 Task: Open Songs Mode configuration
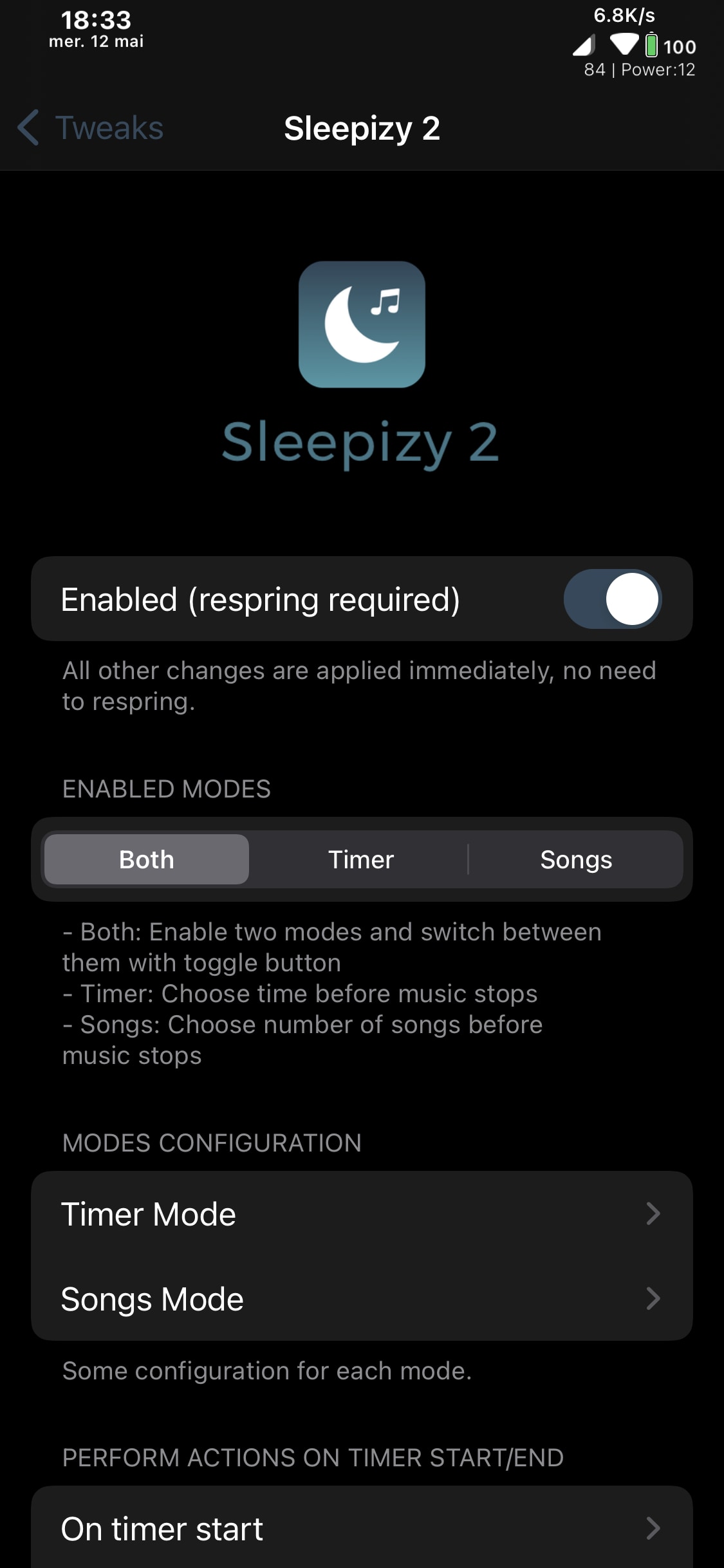click(362, 1299)
